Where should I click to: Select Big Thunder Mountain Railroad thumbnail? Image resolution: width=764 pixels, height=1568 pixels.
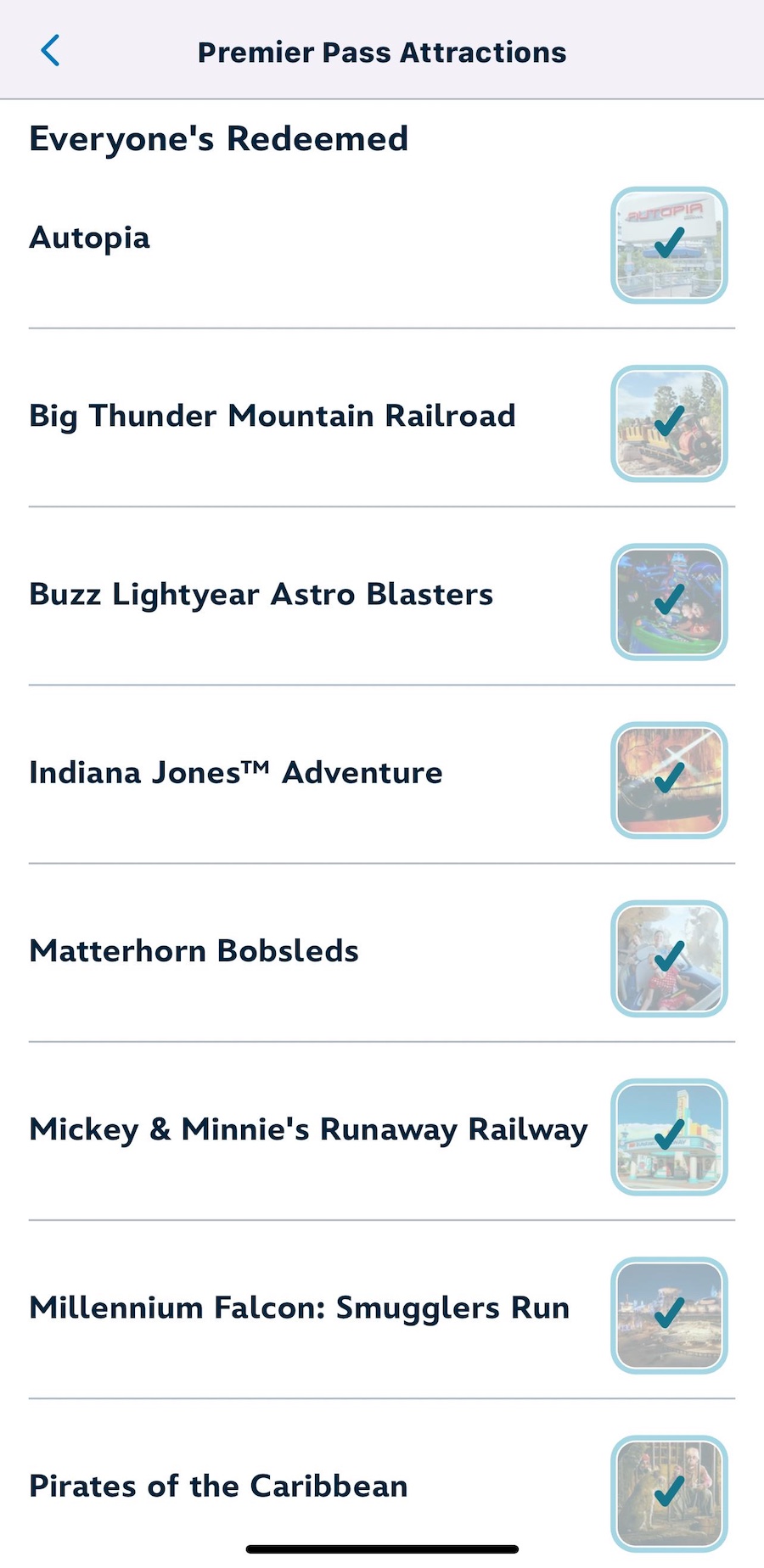(669, 423)
